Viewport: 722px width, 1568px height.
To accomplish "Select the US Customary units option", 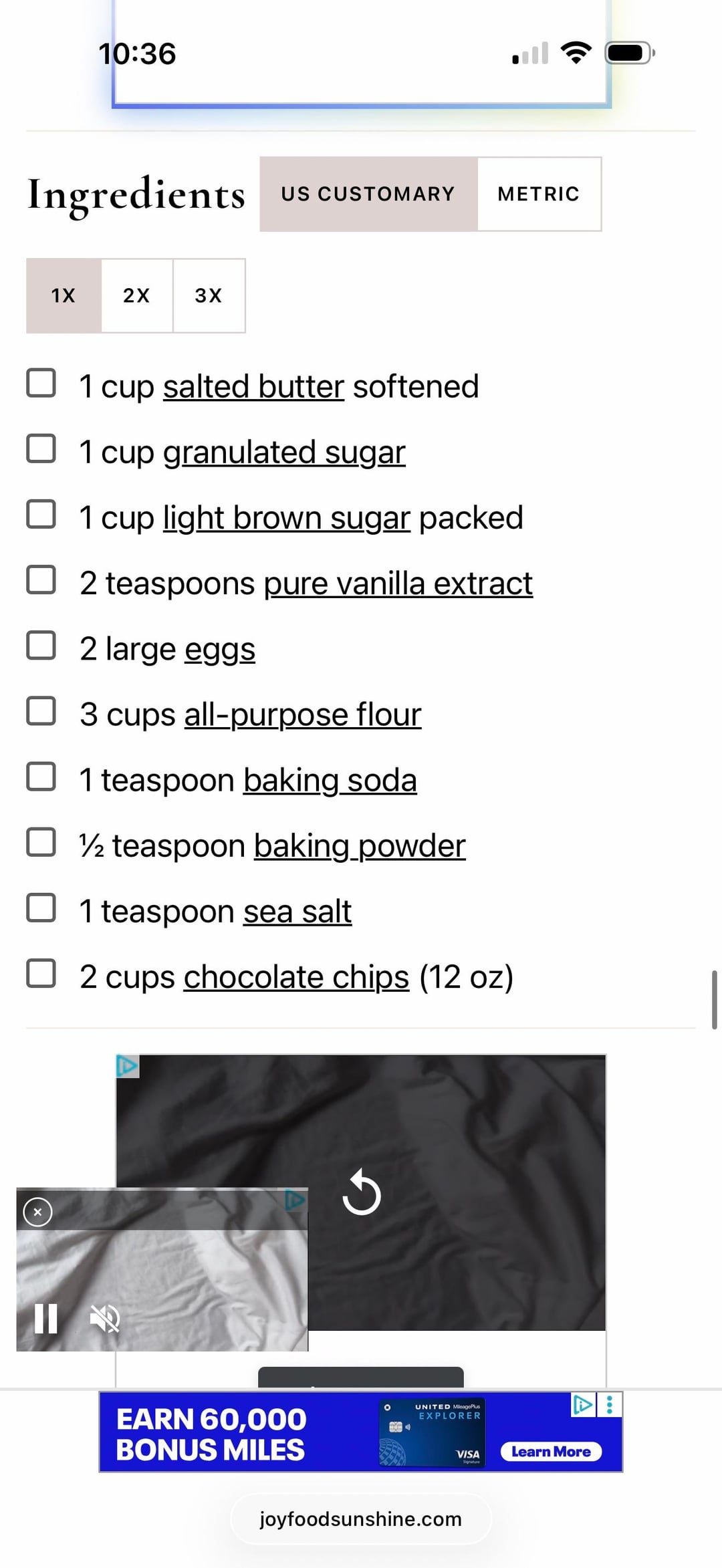I will [368, 194].
